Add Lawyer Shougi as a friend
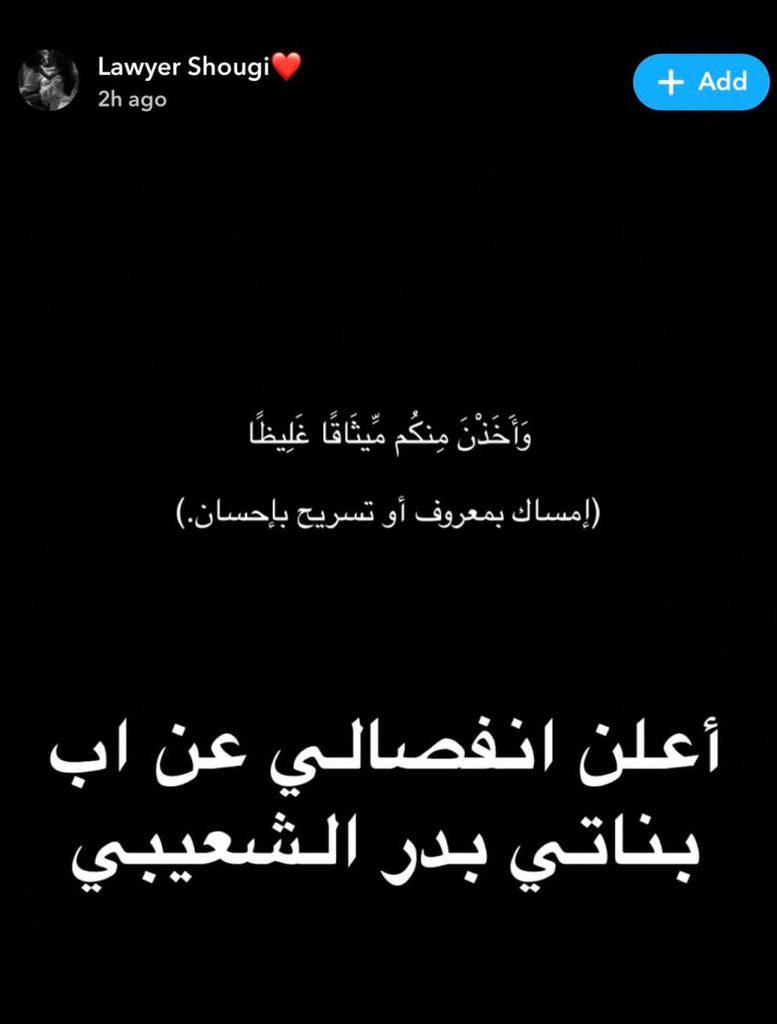777x1024 pixels. coord(701,82)
